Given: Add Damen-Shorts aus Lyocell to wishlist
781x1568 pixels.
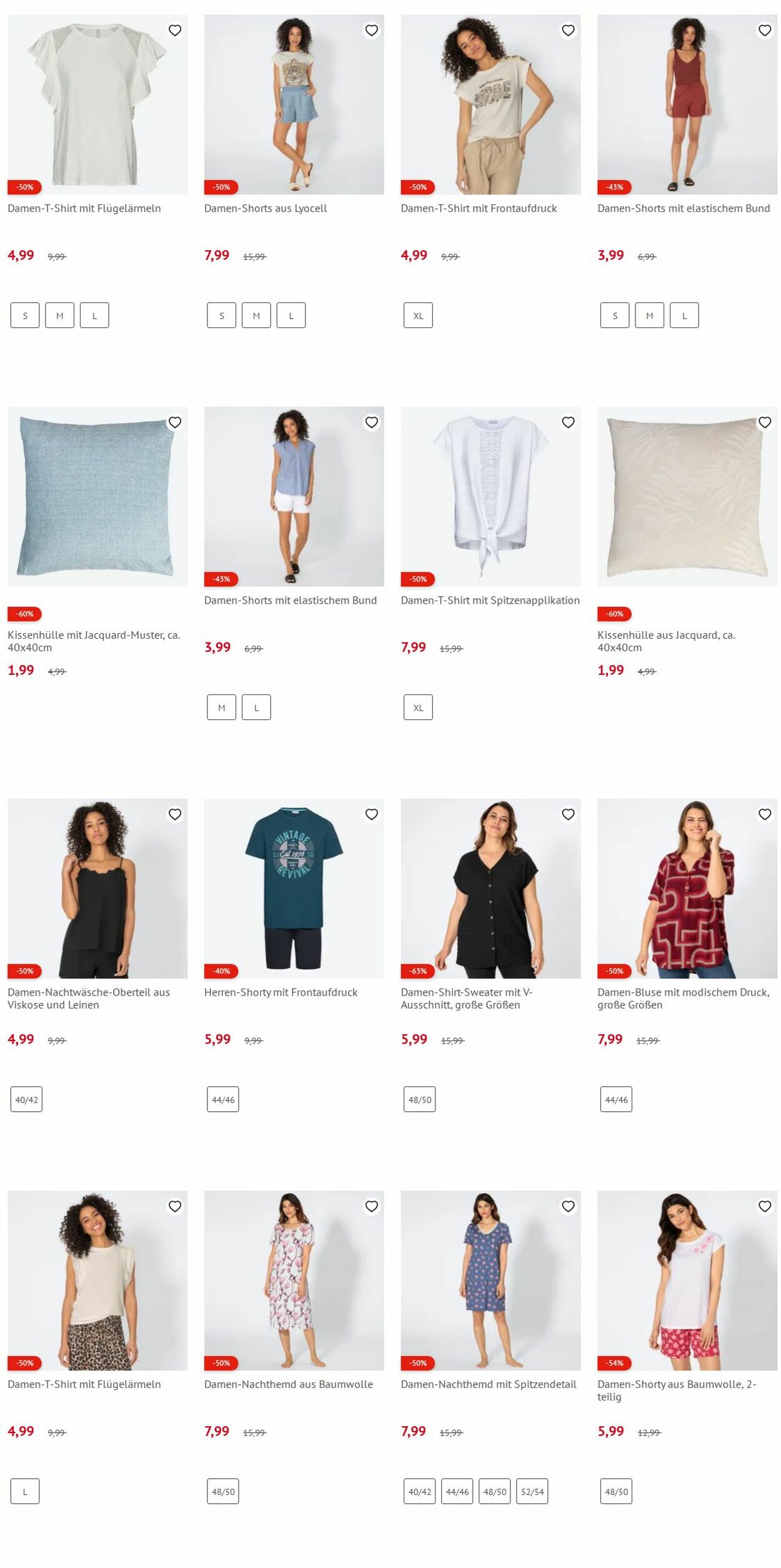Looking at the screenshot, I should [371, 31].
